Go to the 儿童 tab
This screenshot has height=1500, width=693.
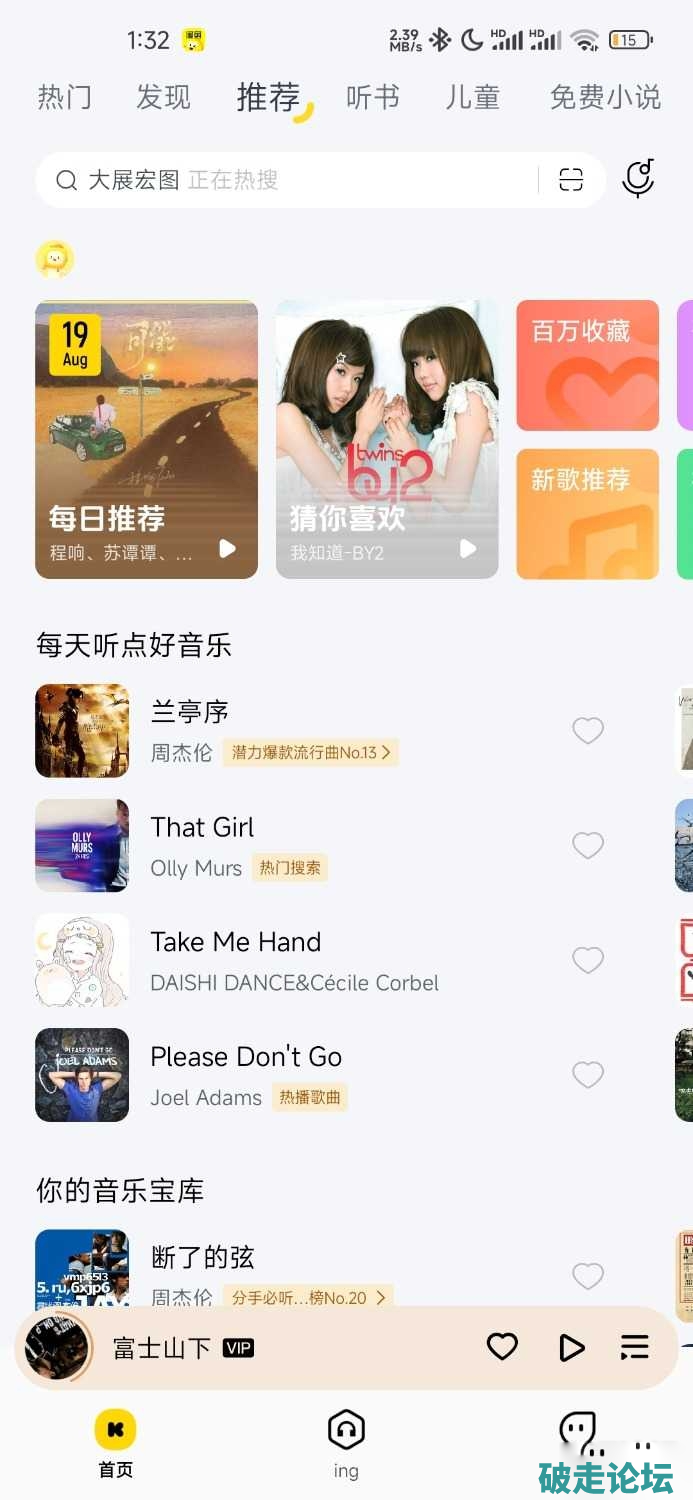click(x=472, y=98)
